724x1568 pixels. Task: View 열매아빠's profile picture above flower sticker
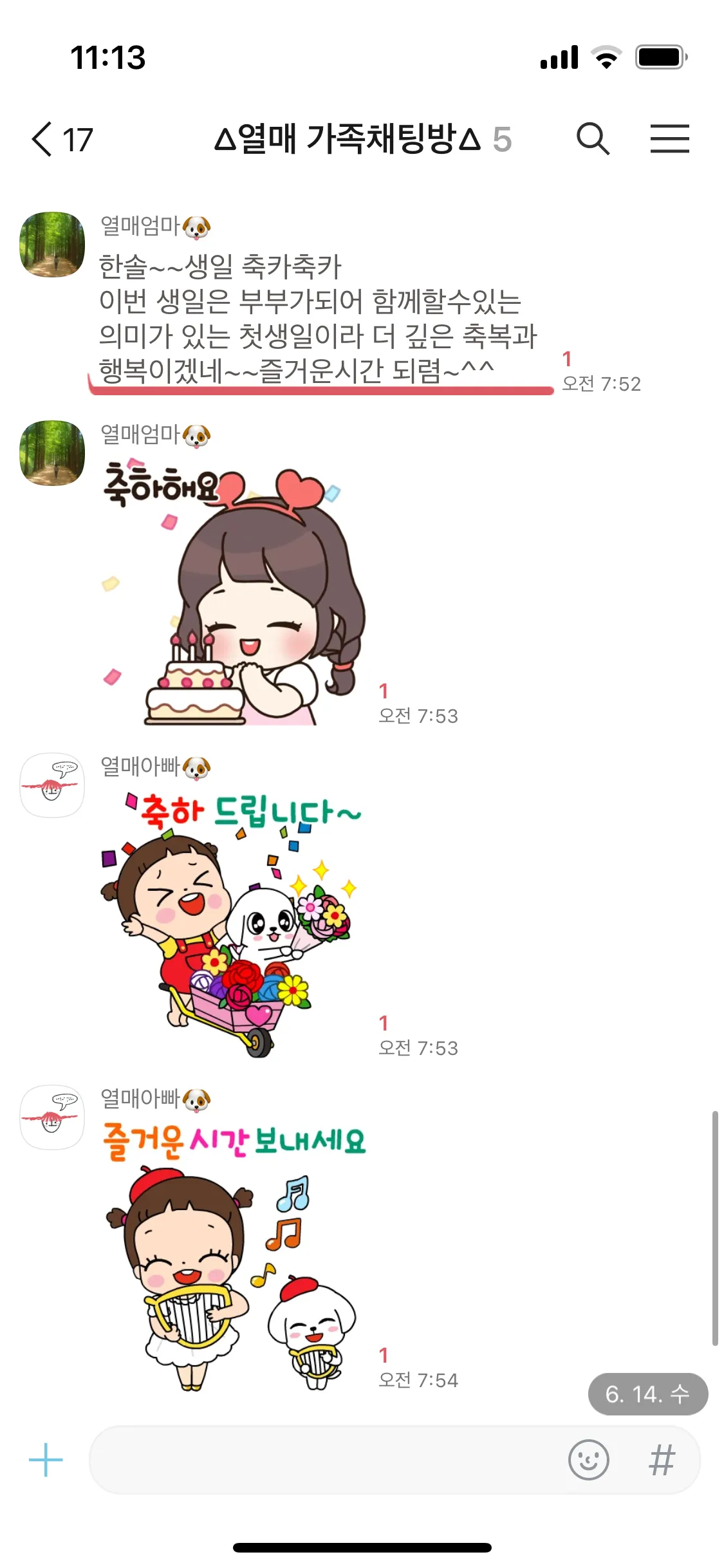point(52,785)
